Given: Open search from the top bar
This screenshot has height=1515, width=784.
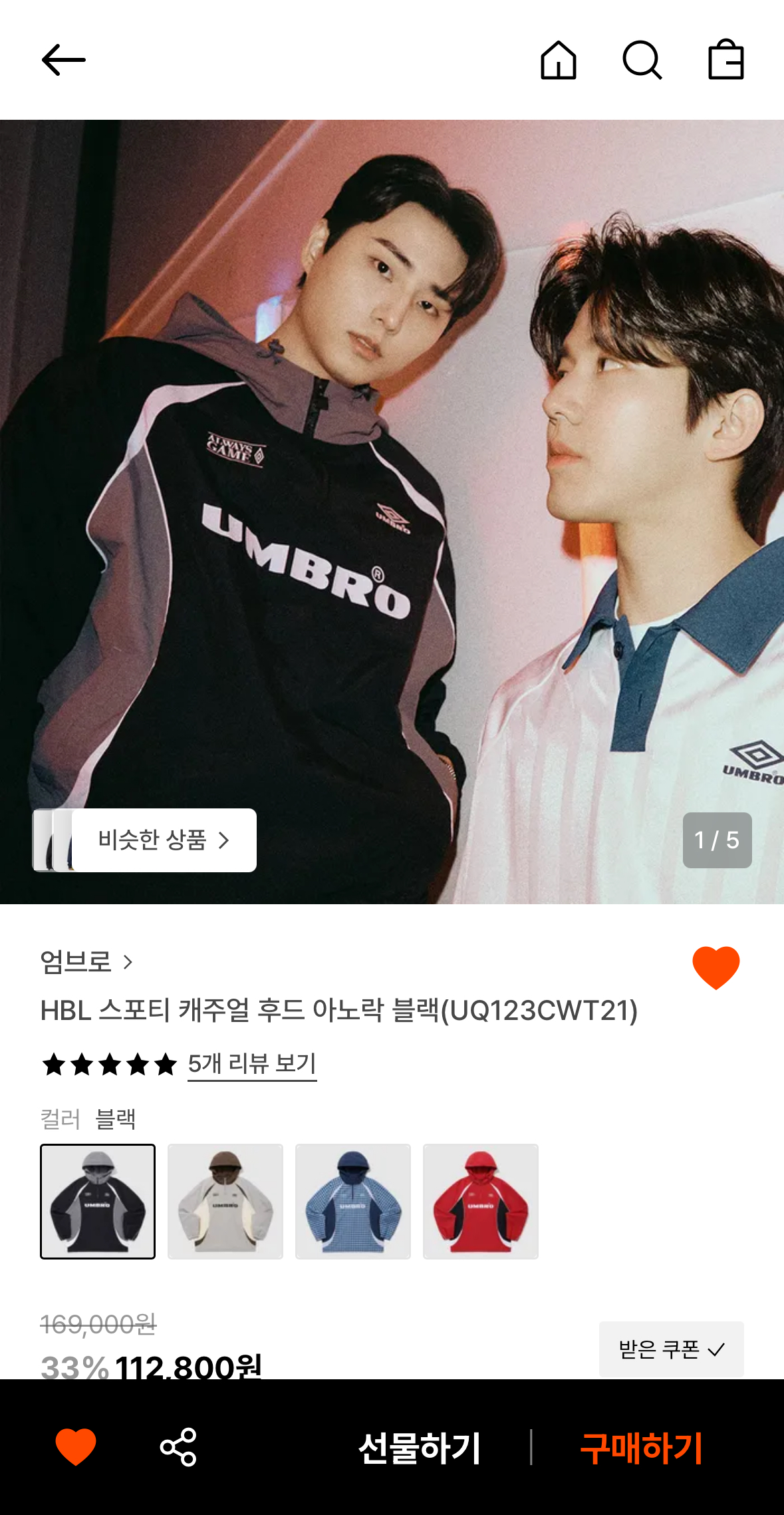Looking at the screenshot, I should tap(642, 61).
